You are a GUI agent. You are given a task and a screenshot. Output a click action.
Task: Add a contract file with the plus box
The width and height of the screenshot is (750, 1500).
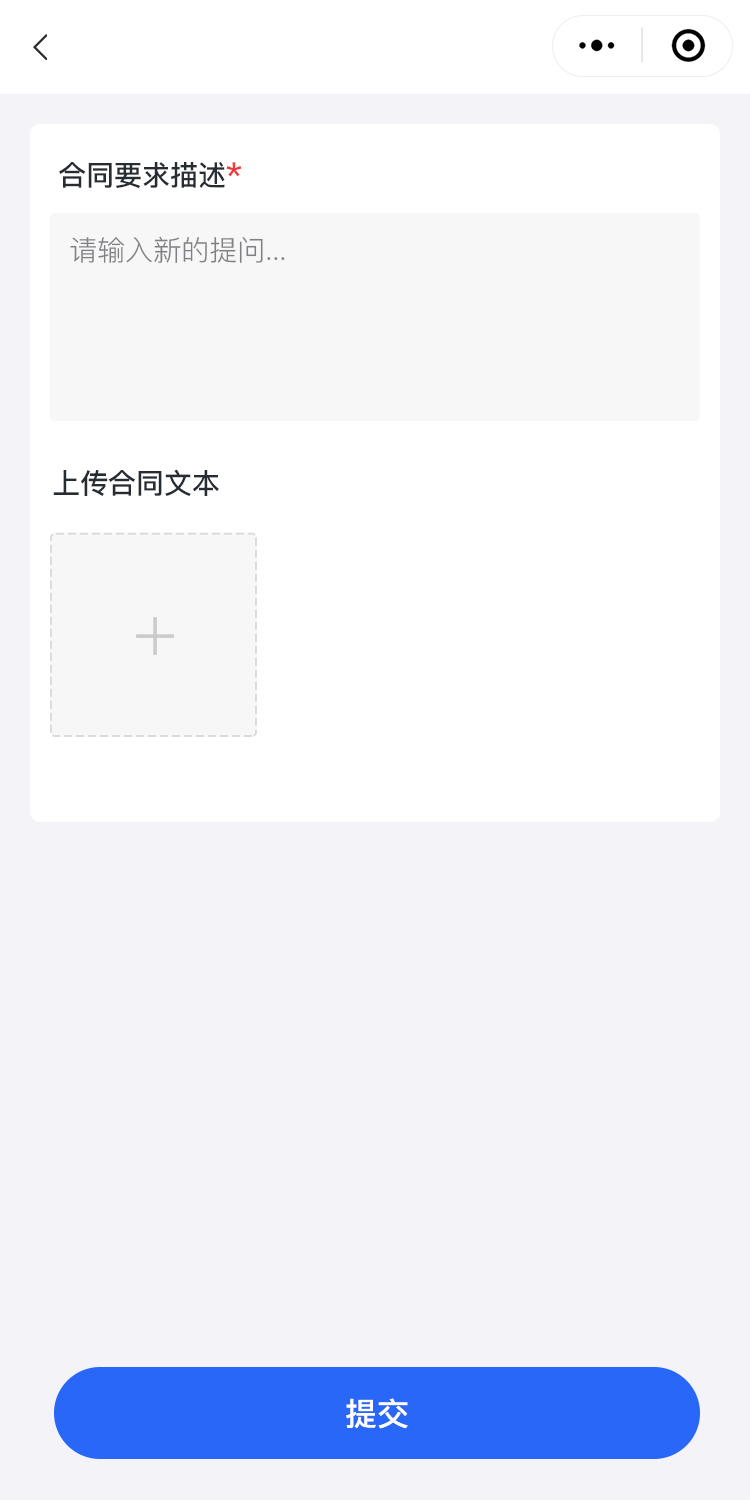pos(154,635)
